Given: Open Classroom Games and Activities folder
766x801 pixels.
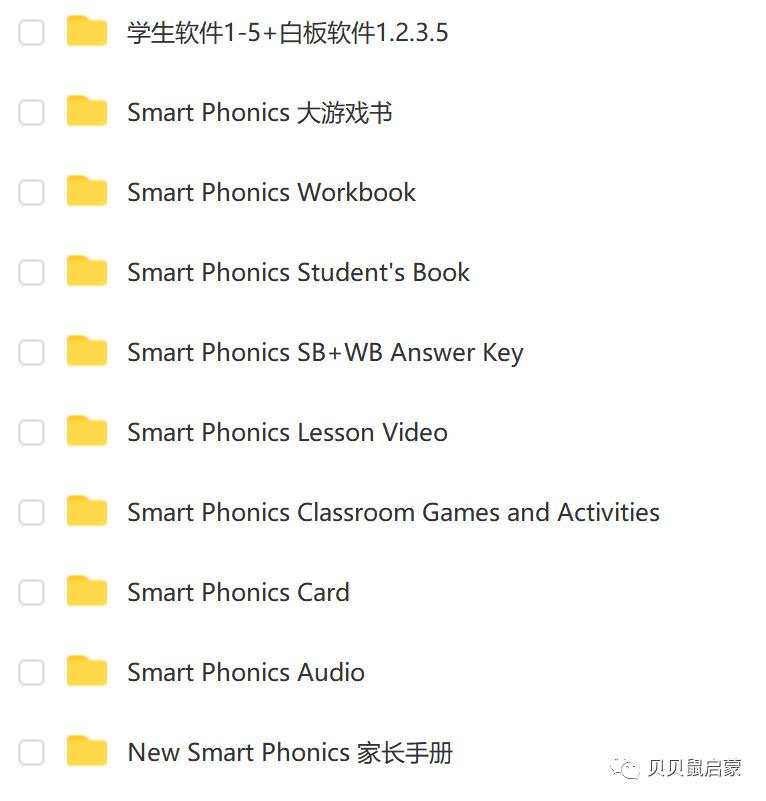Looking at the screenshot, I should click(393, 513).
